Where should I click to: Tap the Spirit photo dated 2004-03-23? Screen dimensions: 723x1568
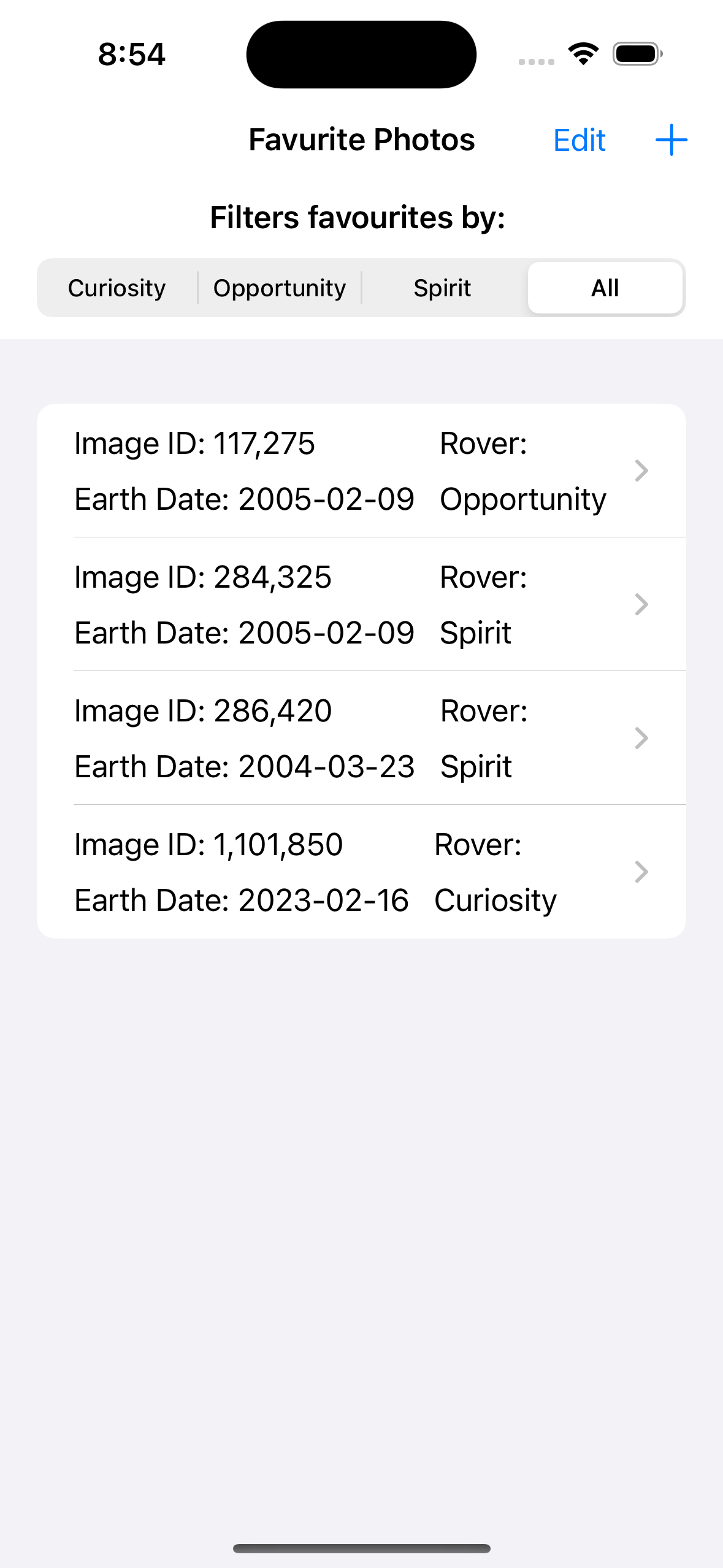[x=362, y=738]
